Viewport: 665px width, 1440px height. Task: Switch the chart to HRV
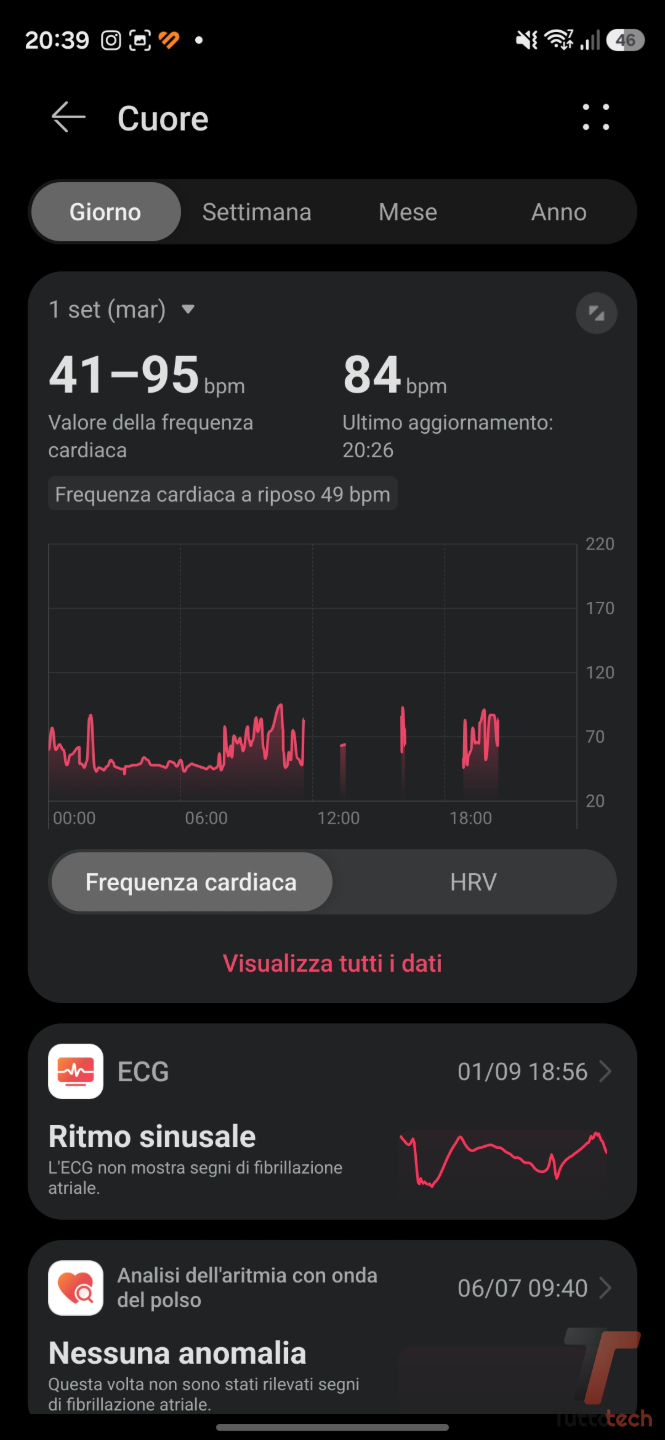pyautogui.click(x=473, y=882)
